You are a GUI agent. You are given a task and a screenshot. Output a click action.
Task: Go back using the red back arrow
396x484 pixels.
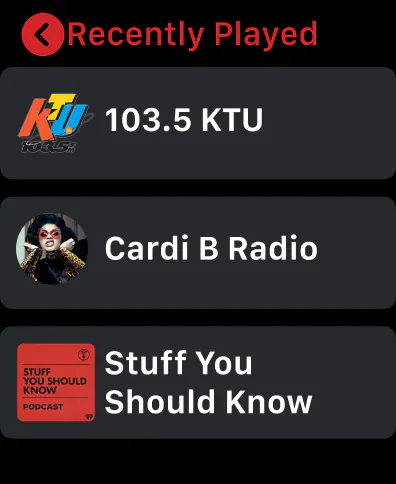pos(43,34)
